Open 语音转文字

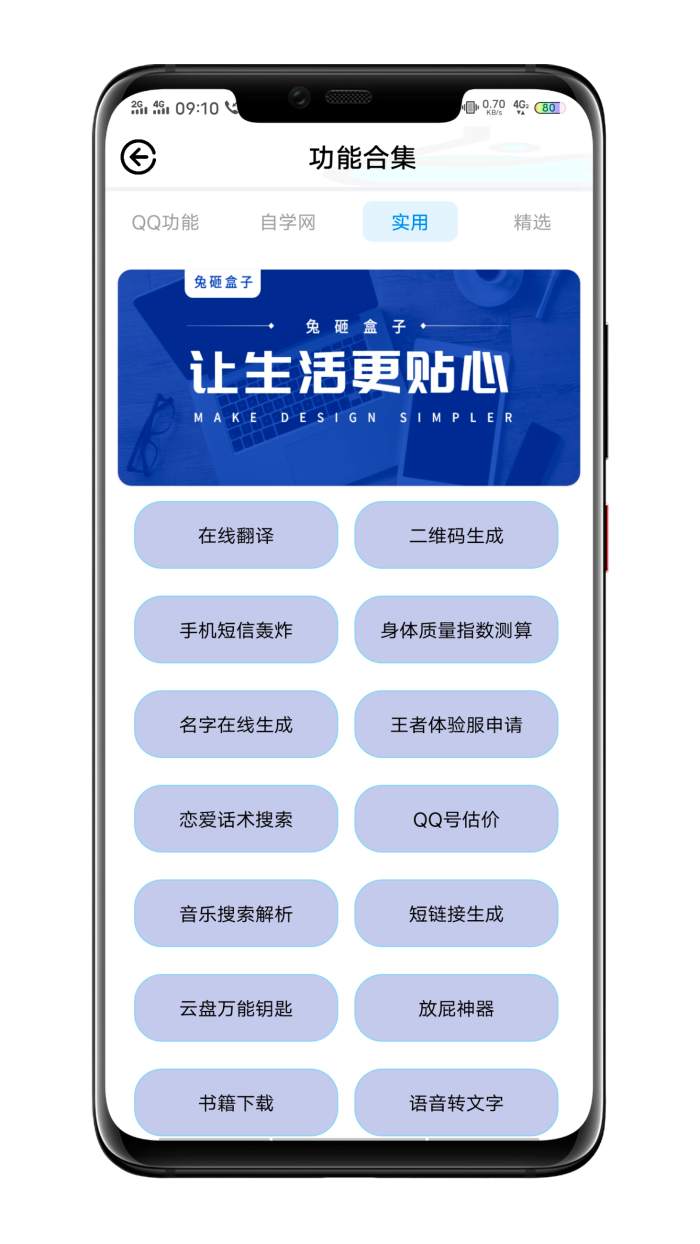456,1102
